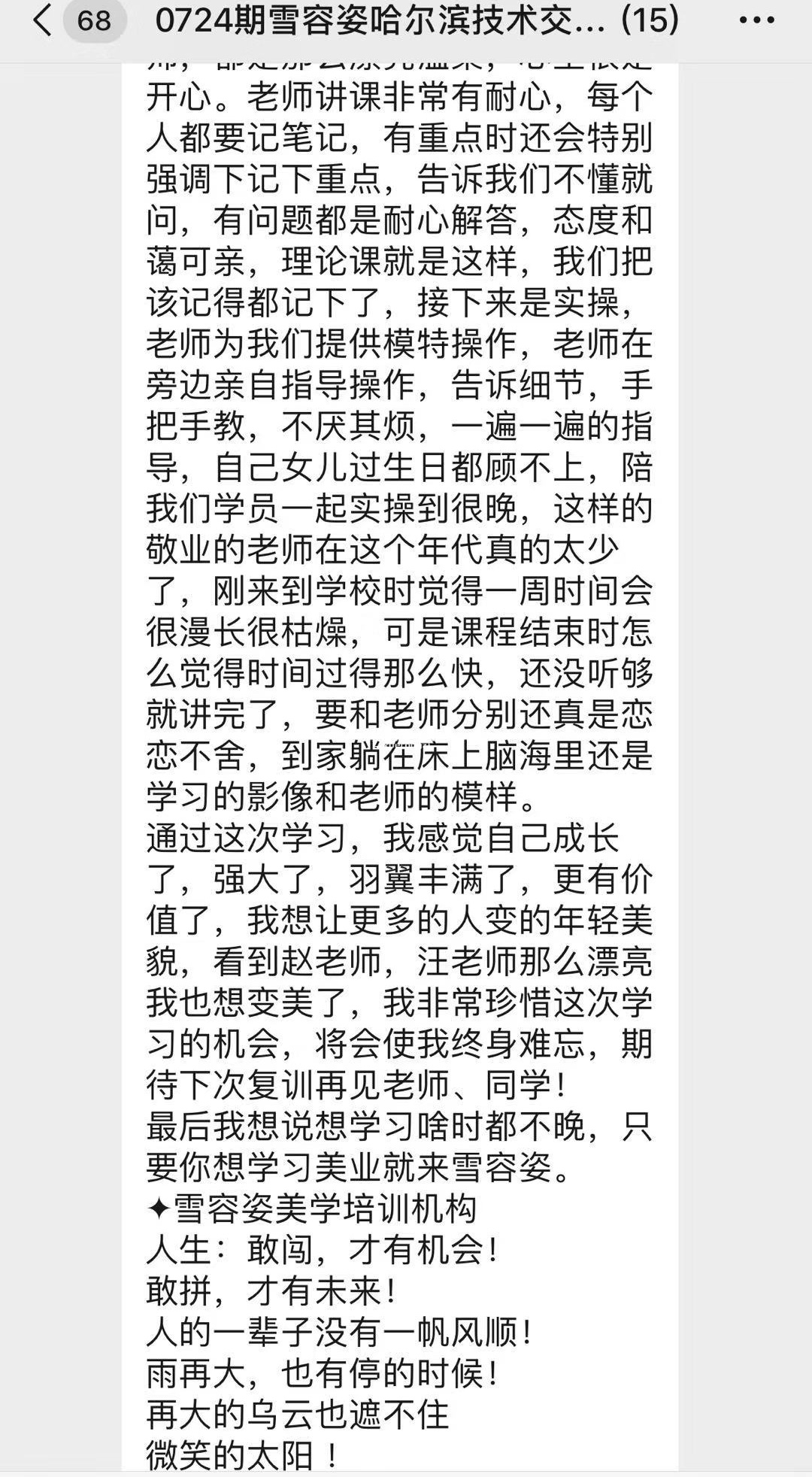Open the group chat options menu
The width and height of the screenshot is (812, 1477).
[x=756, y=21]
